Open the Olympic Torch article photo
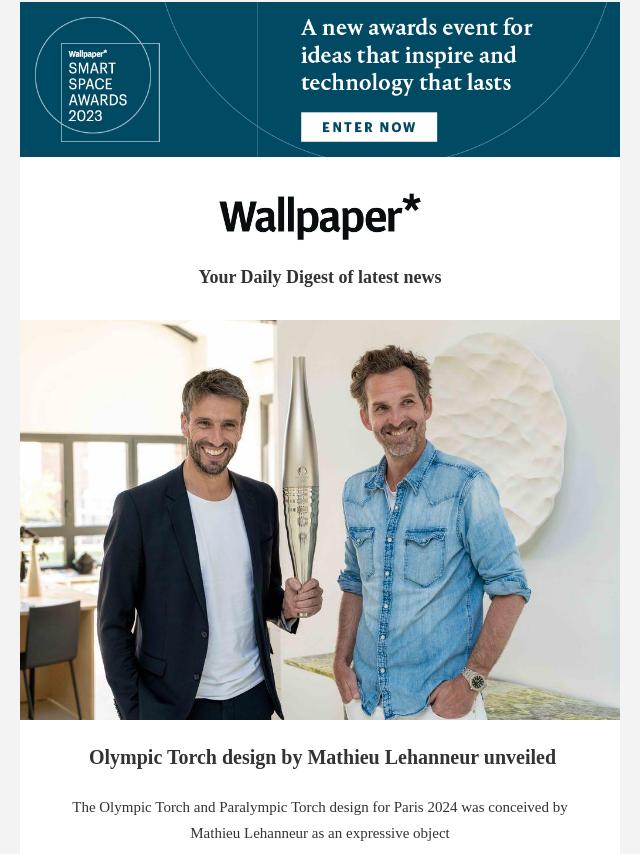Viewport: 640px width, 854px height. (320, 520)
